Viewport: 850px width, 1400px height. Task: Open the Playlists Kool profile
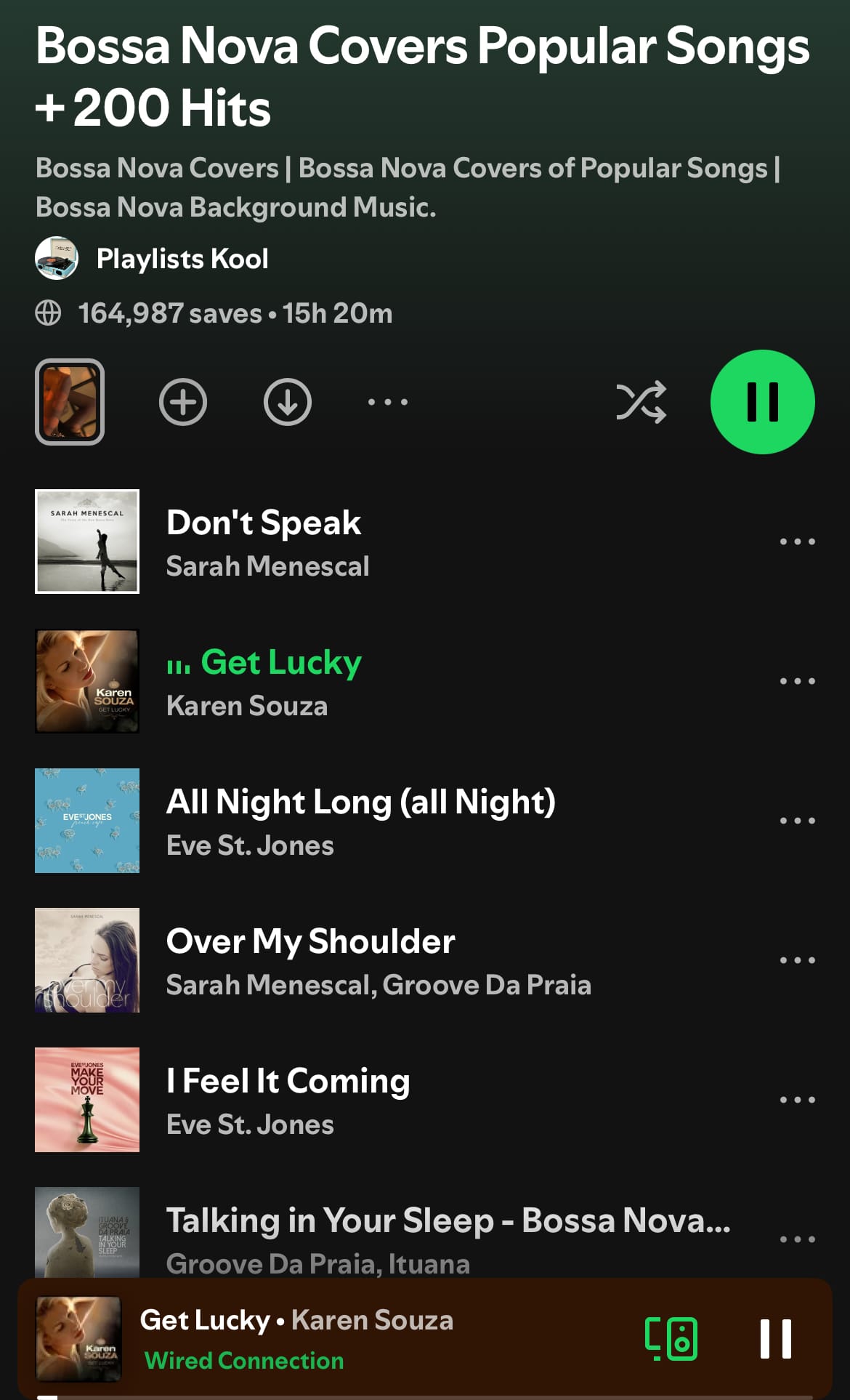pos(182,259)
